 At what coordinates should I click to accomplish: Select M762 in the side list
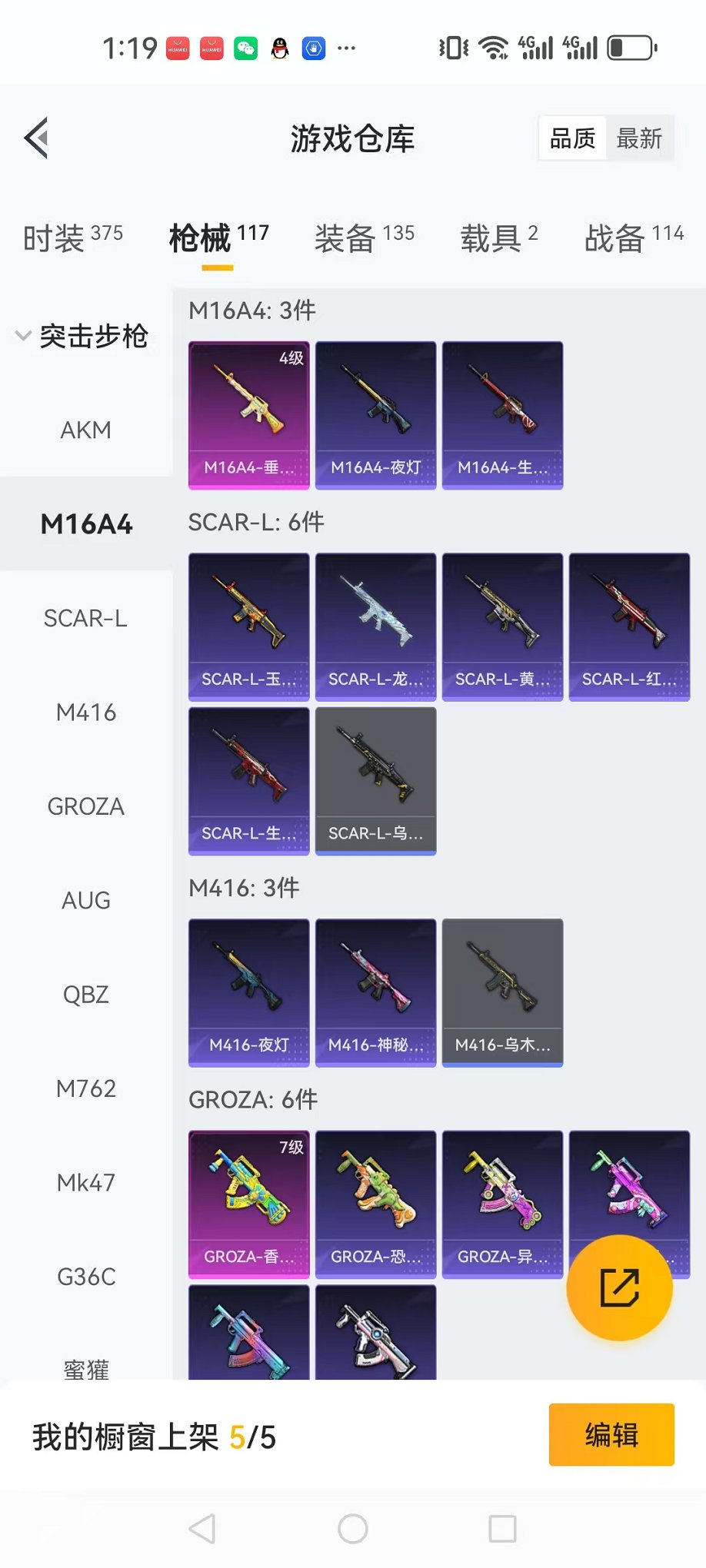[x=85, y=1088]
